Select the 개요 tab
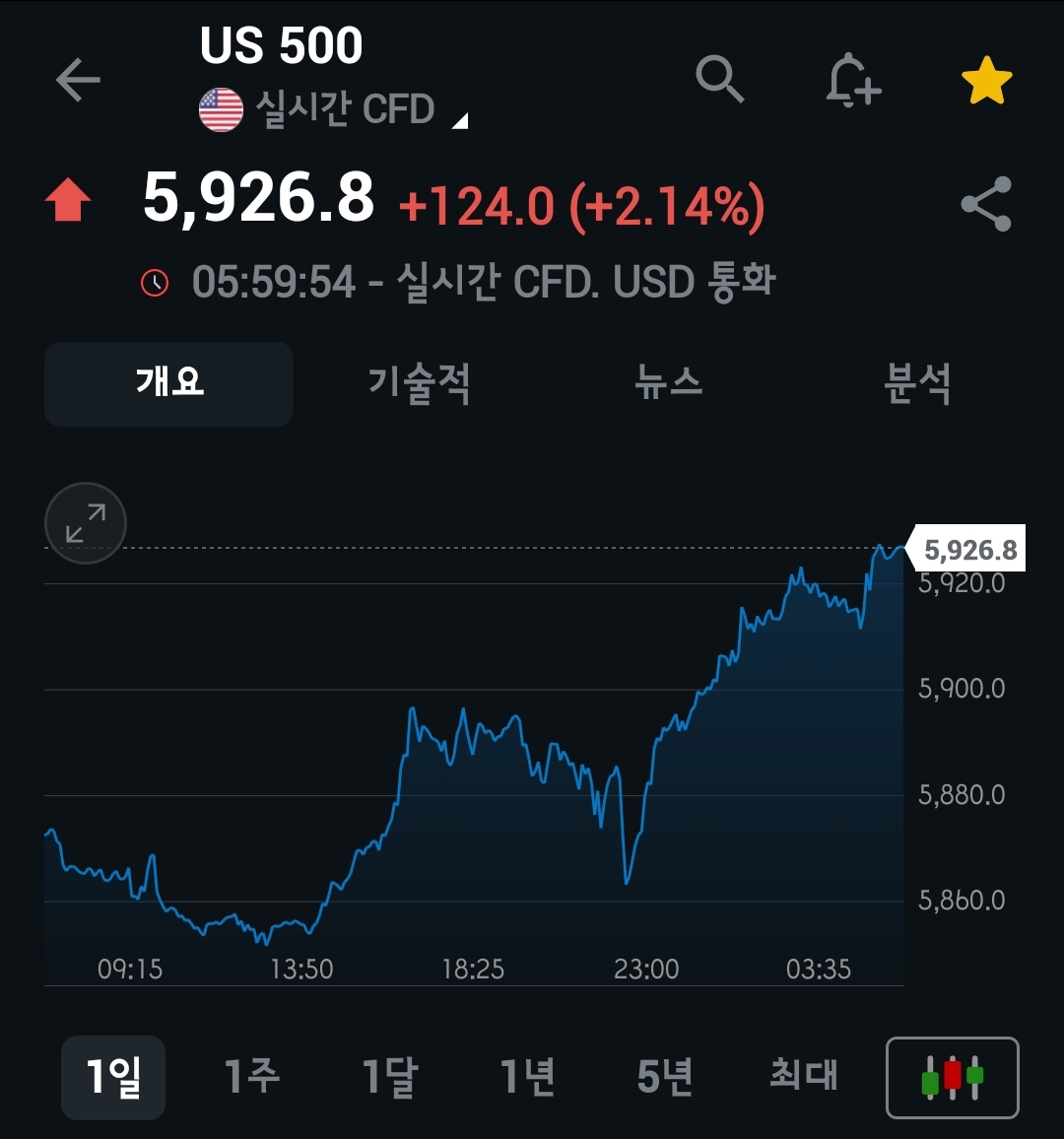 169,383
